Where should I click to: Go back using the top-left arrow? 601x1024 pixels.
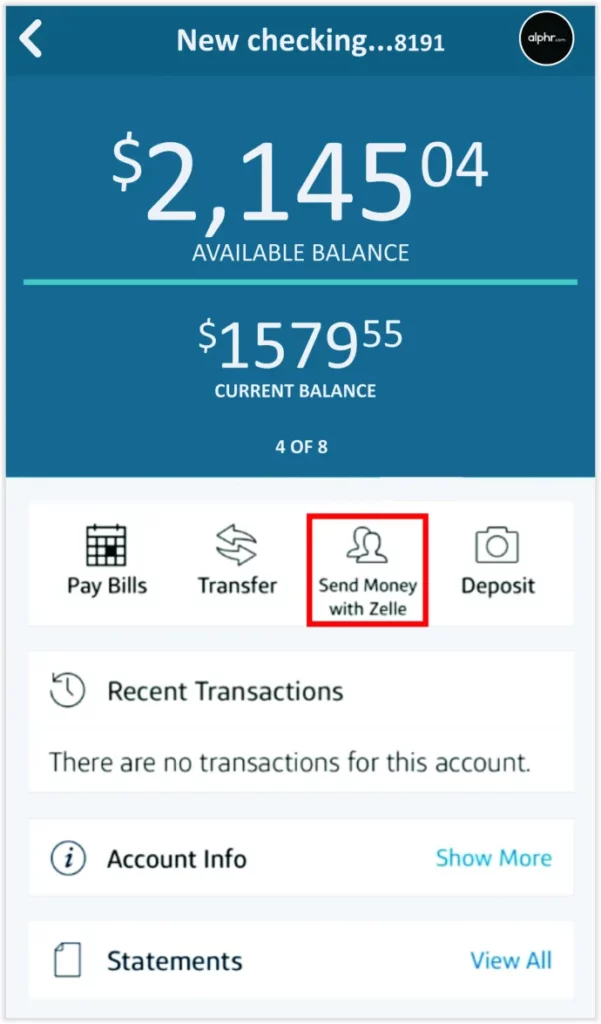tap(31, 39)
